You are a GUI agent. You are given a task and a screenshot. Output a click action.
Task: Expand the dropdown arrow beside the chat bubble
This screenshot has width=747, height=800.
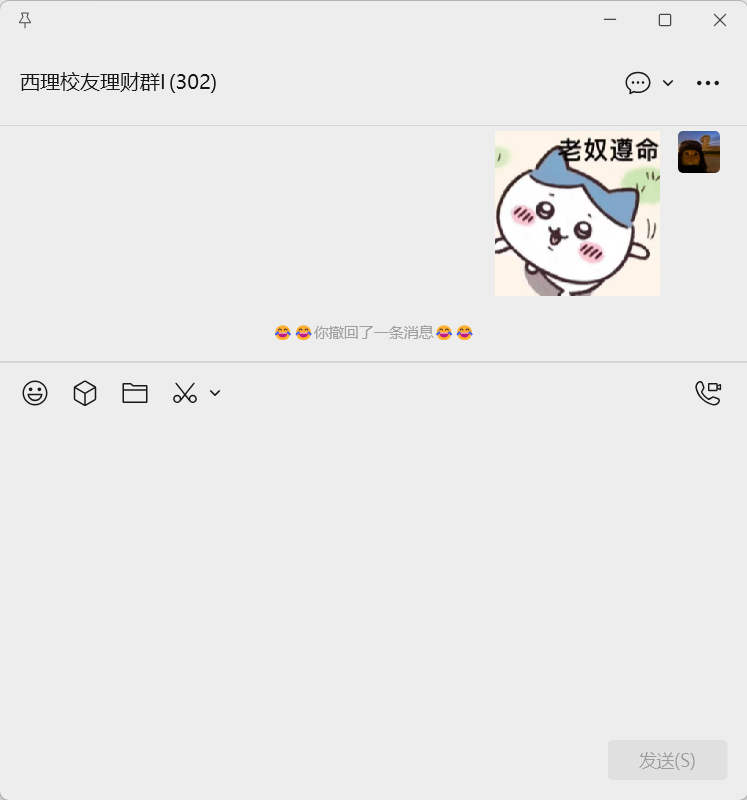click(x=668, y=83)
